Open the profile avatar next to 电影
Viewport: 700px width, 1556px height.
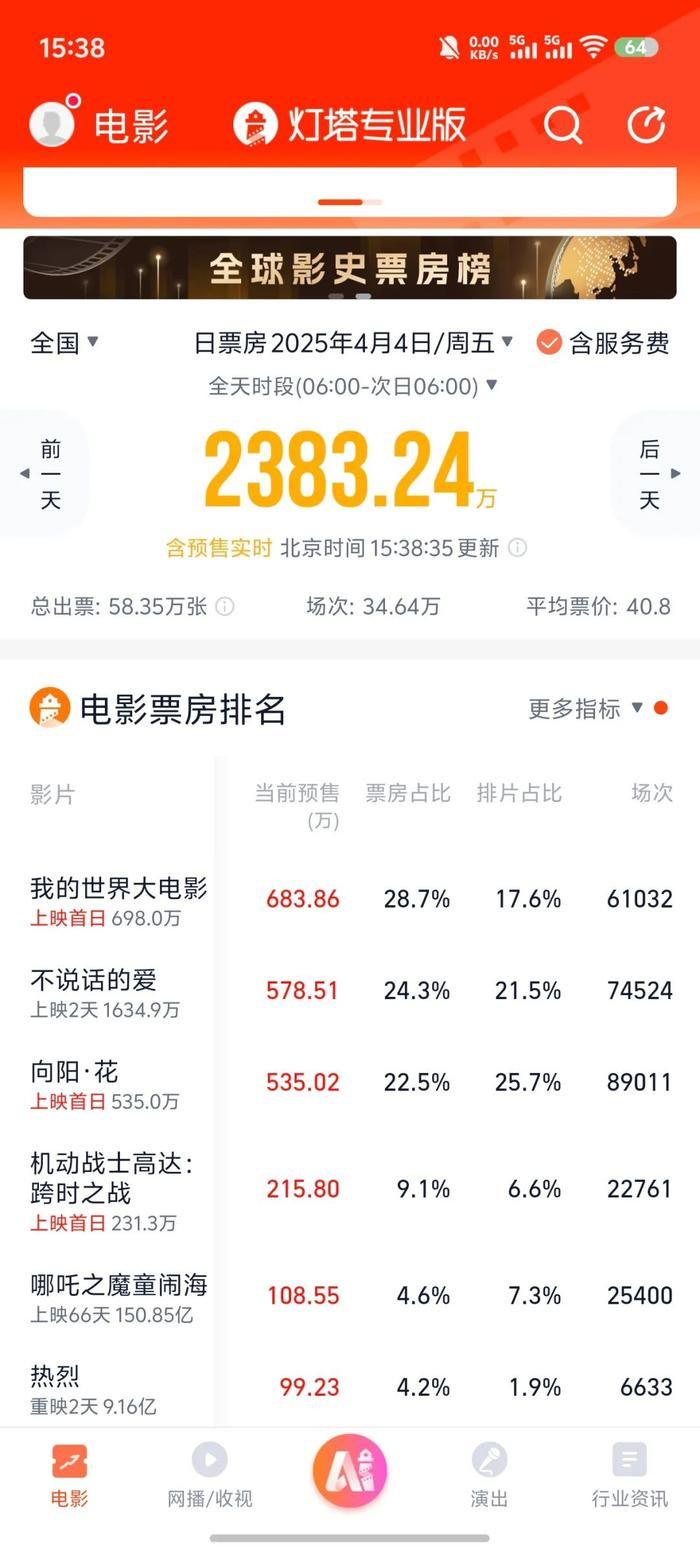click(53, 123)
